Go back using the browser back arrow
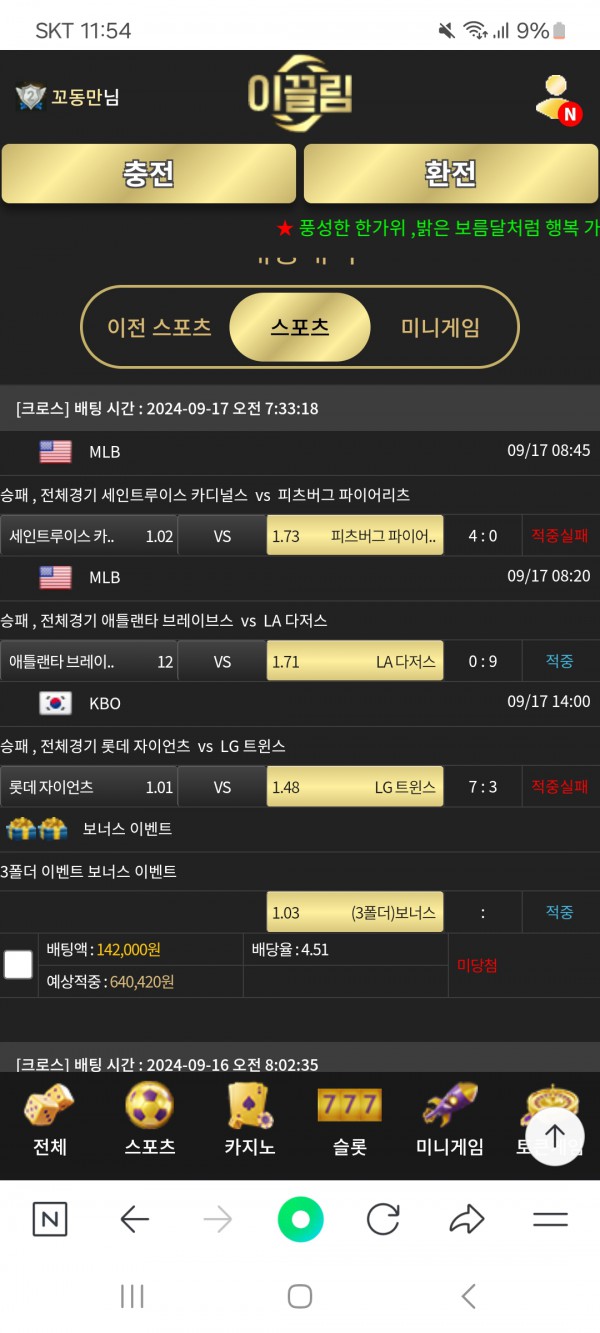600x1333 pixels. (x=134, y=1219)
